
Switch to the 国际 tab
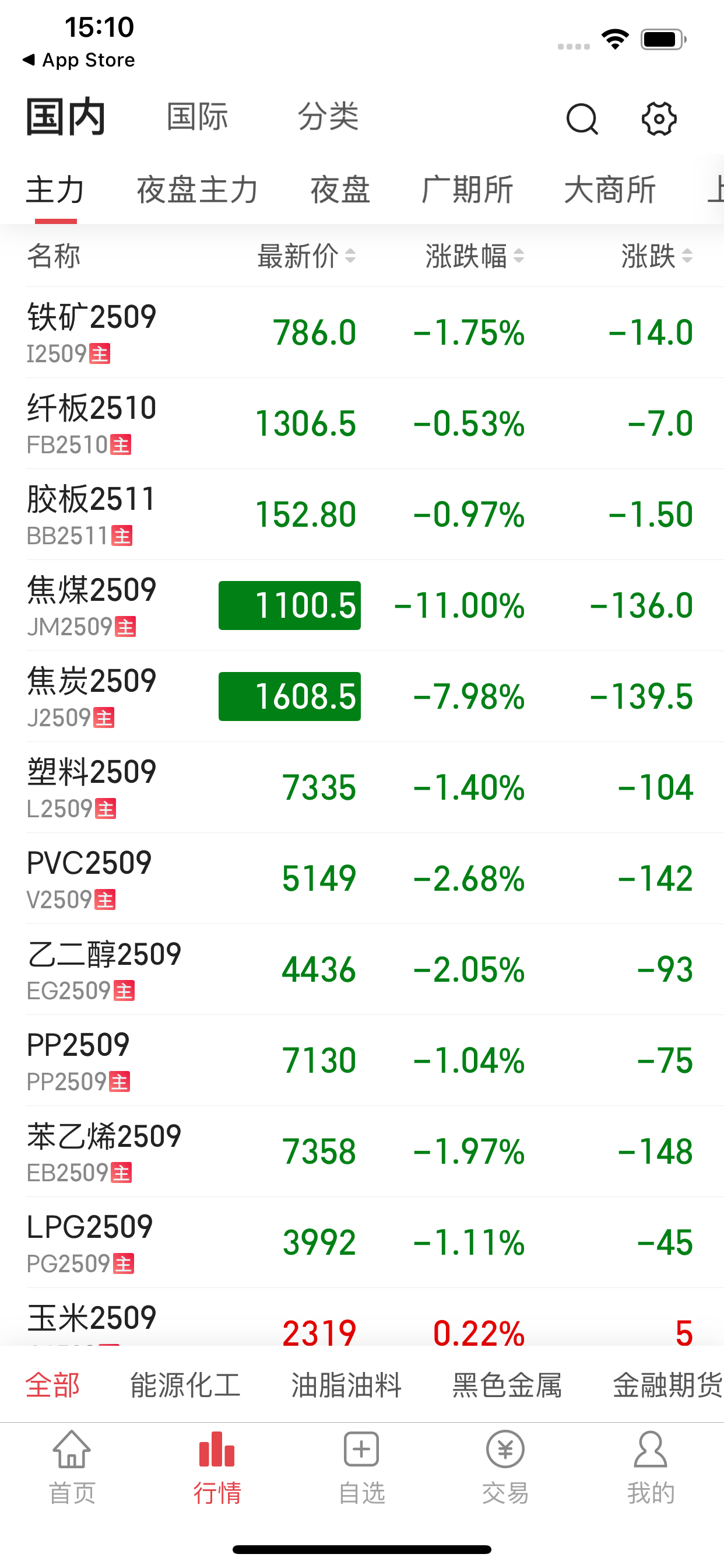pos(197,117)
